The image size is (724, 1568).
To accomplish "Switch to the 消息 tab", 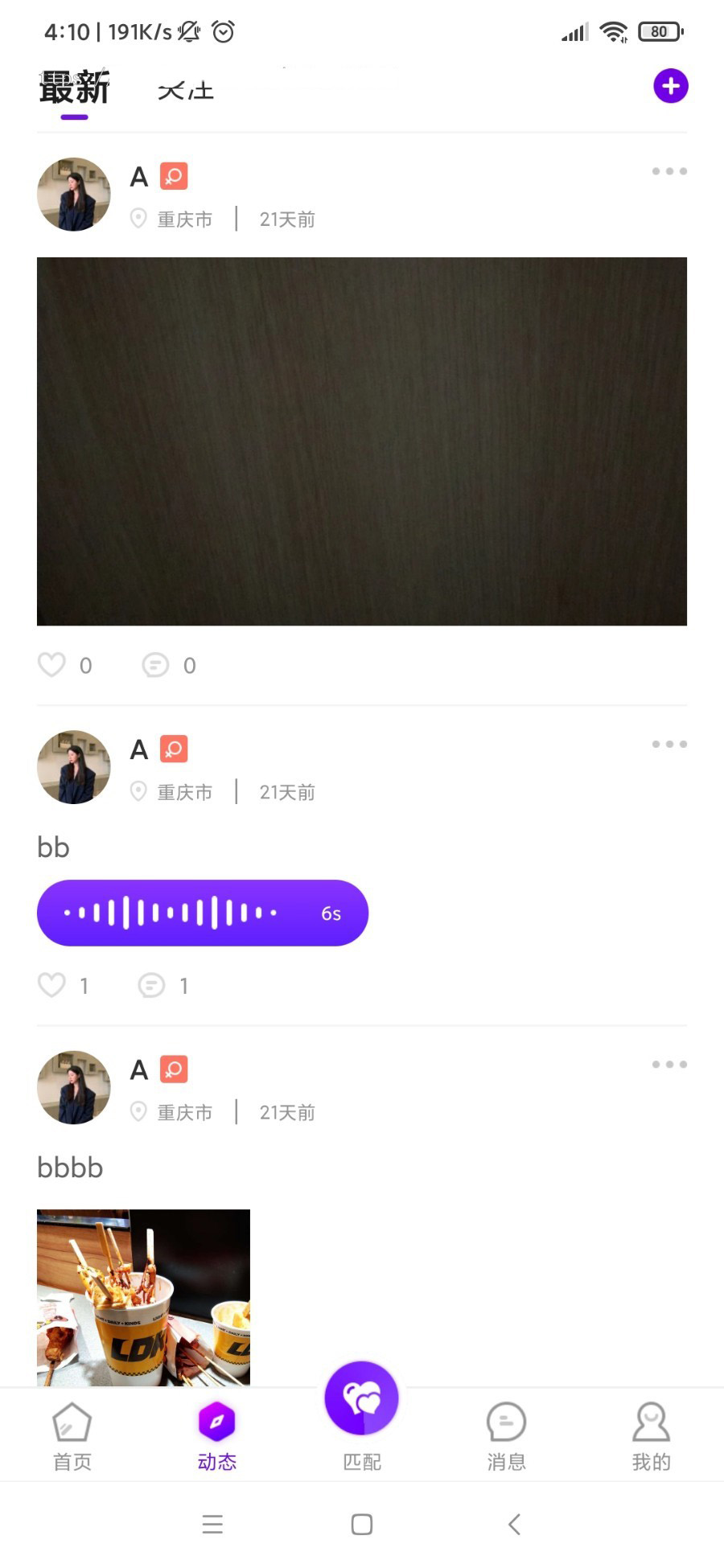I will (x=507, y=1436).
